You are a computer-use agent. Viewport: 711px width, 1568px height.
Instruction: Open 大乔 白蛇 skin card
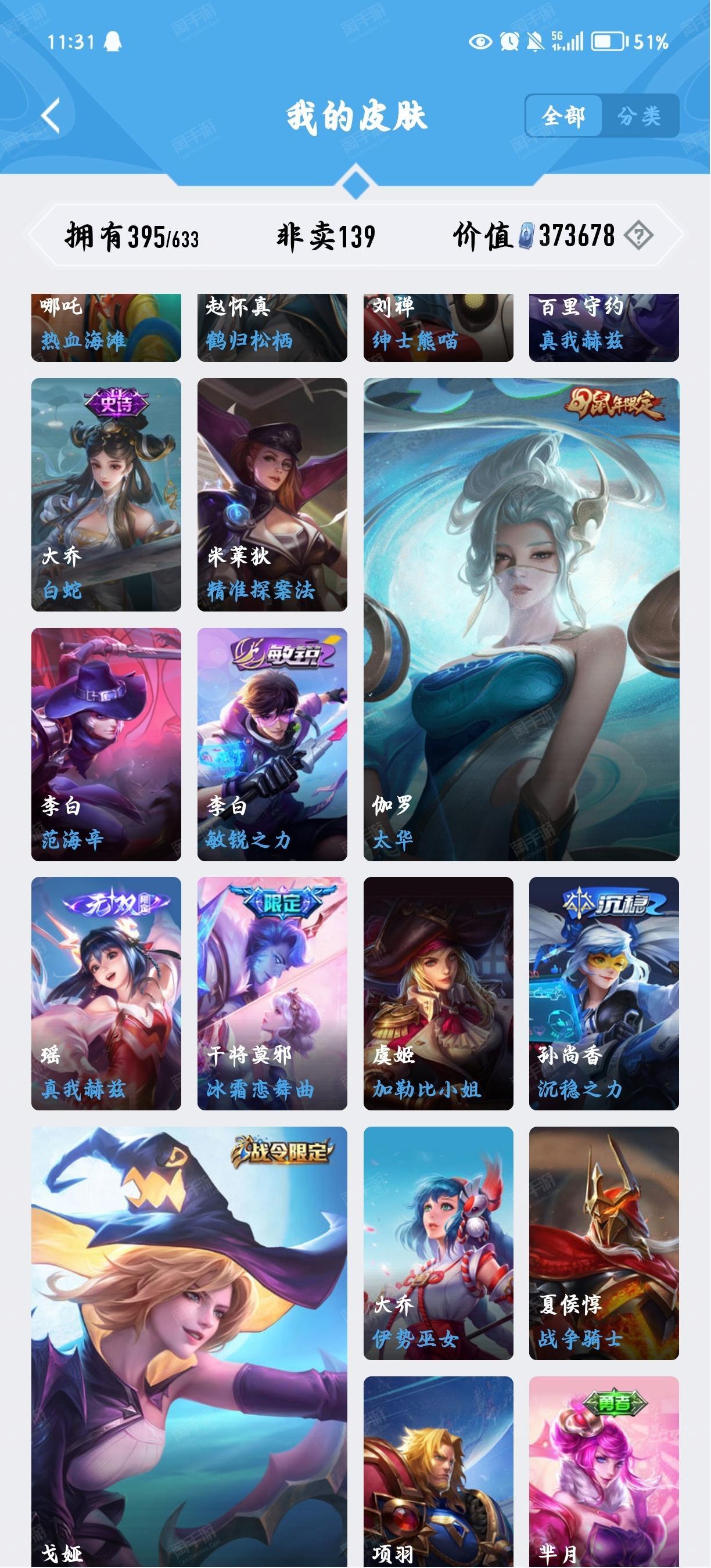click(x=106, y=494)
